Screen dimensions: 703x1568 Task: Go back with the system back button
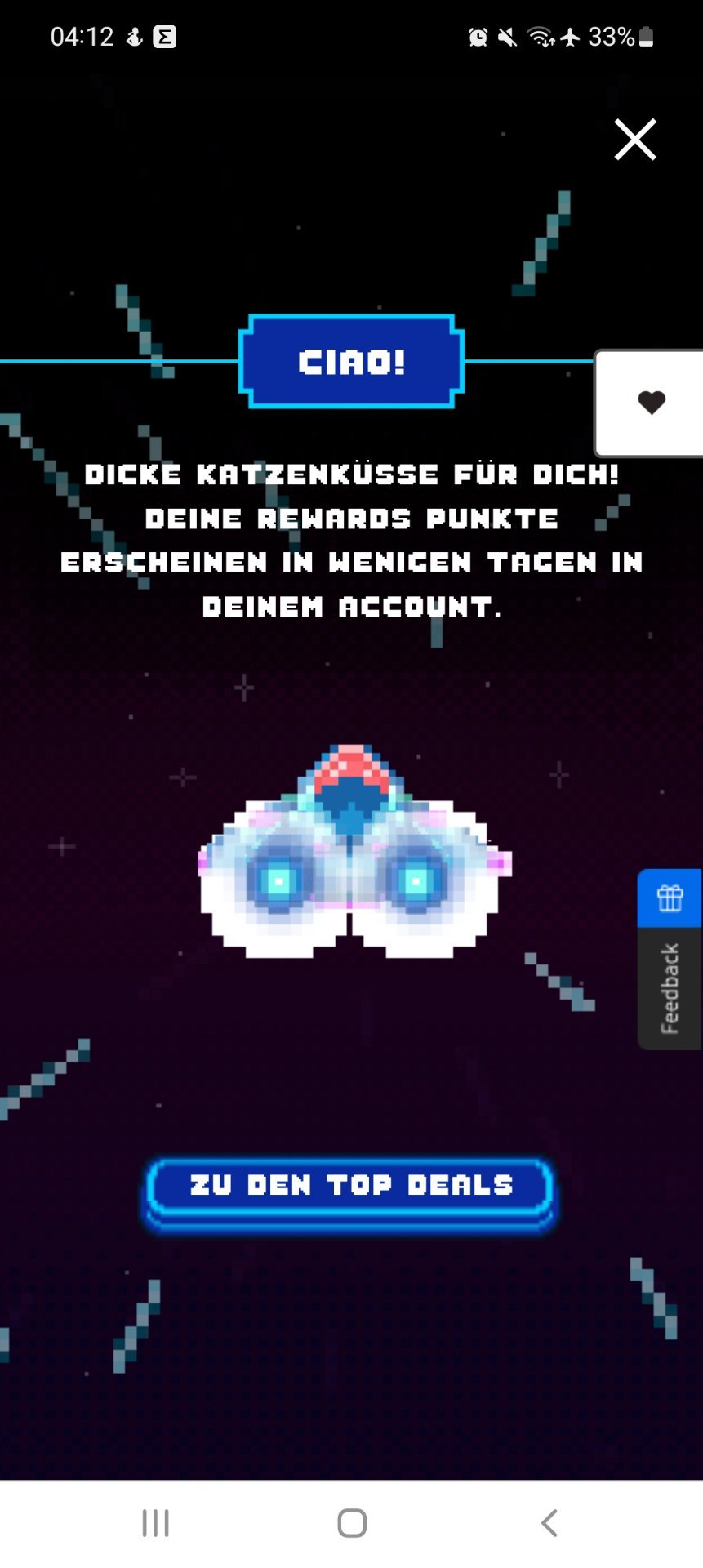(549, 1523)
